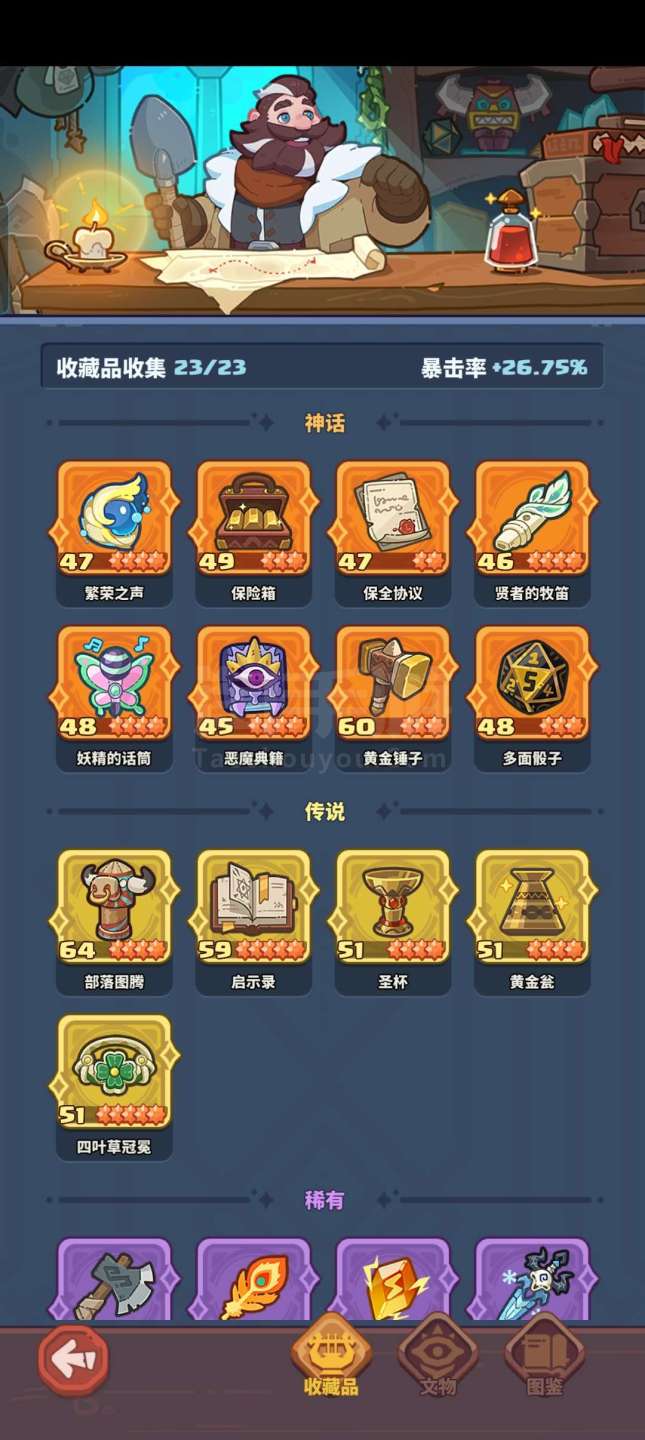Screen dimensions: 645x1440
Task: Open the 启示录 book item
Action: (254, 909)
